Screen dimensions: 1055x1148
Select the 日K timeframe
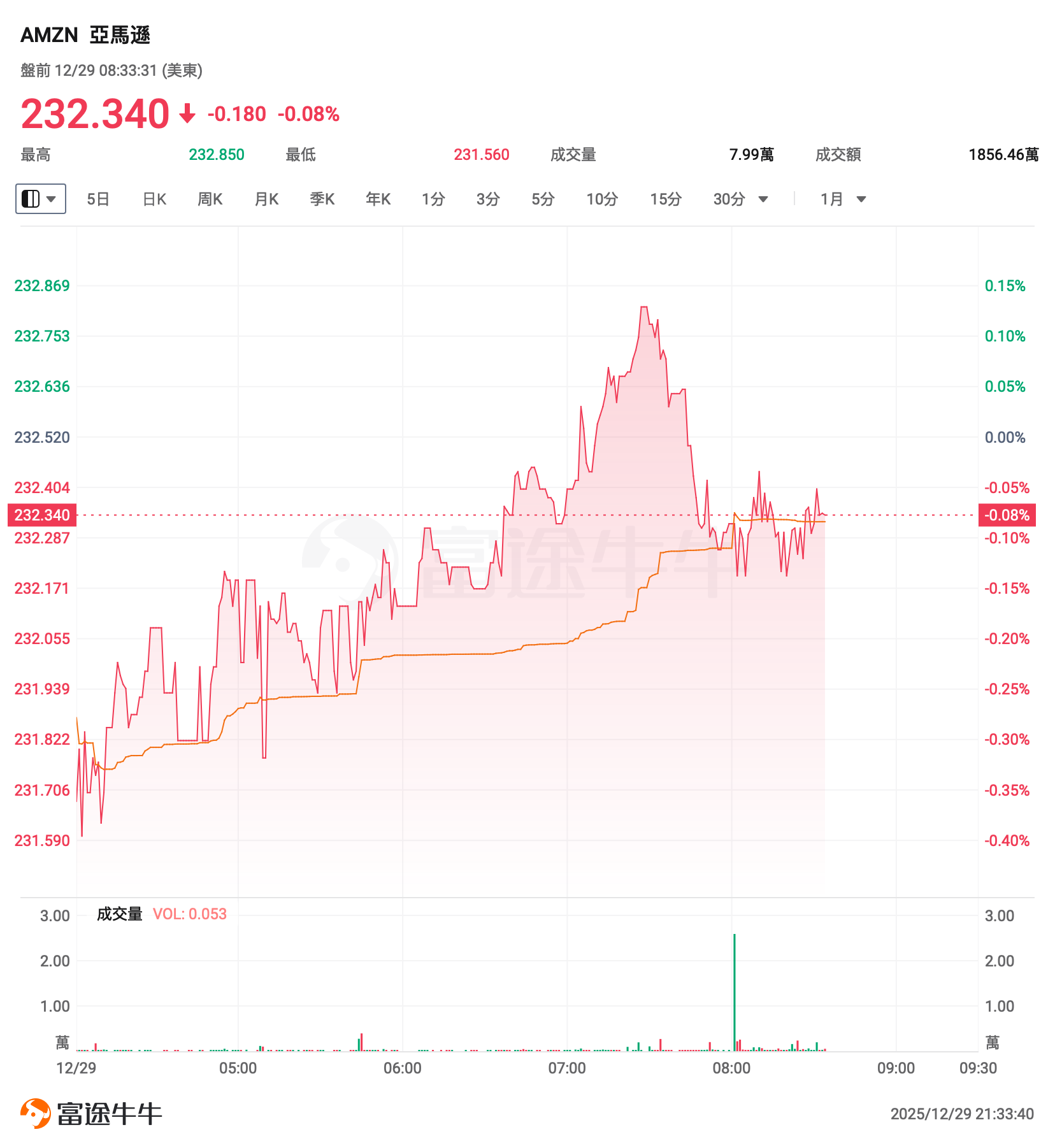pos(154,199)
